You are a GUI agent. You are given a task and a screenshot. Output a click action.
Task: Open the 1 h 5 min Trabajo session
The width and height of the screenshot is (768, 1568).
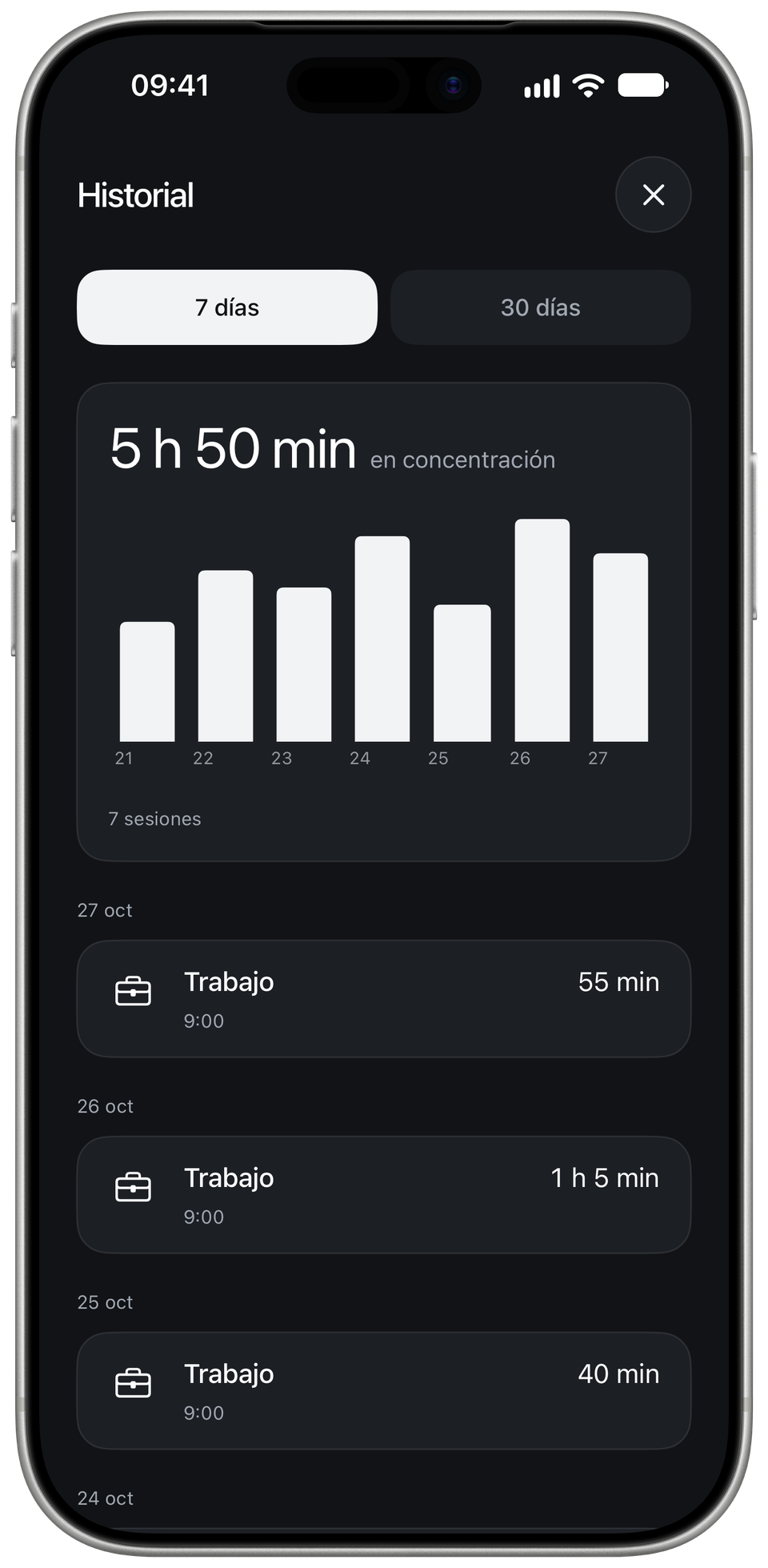384,1195
